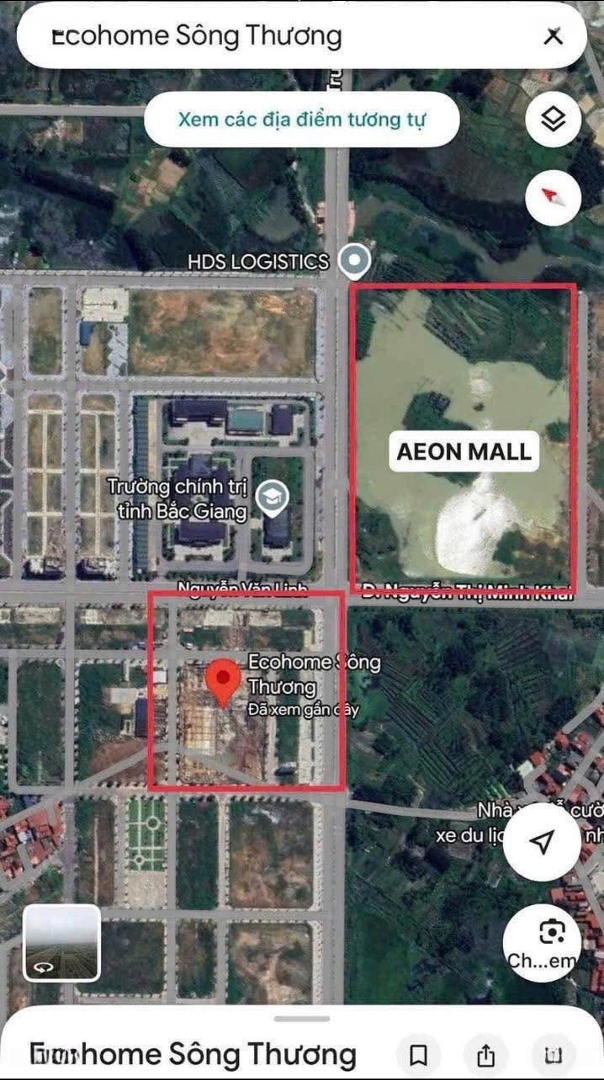Image resolution: width=604 pixels, height=1080 pixels.
Task: Tap Xem các địa điểm tương tự chip
Action: tap(301, 120)
